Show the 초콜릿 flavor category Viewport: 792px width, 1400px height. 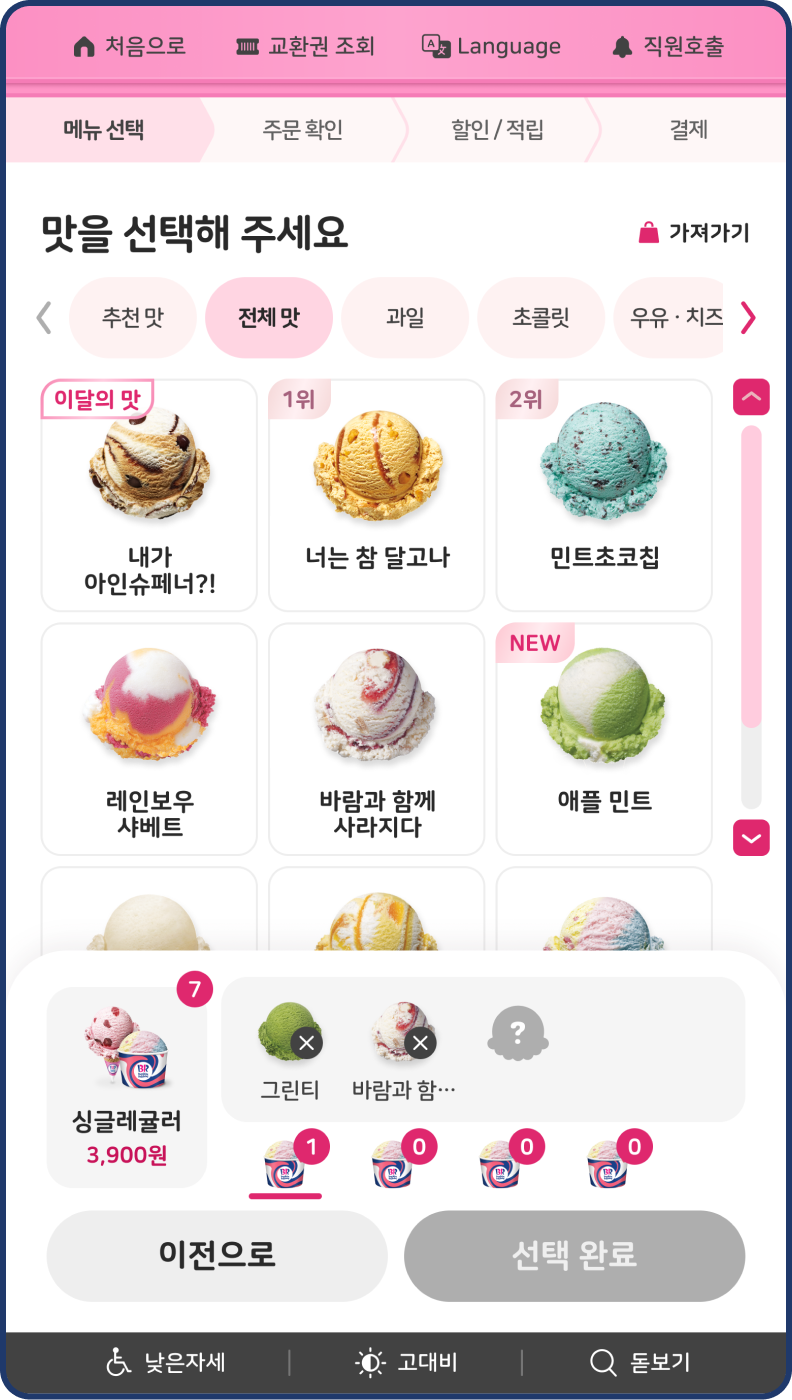click(x=541, y=318)
